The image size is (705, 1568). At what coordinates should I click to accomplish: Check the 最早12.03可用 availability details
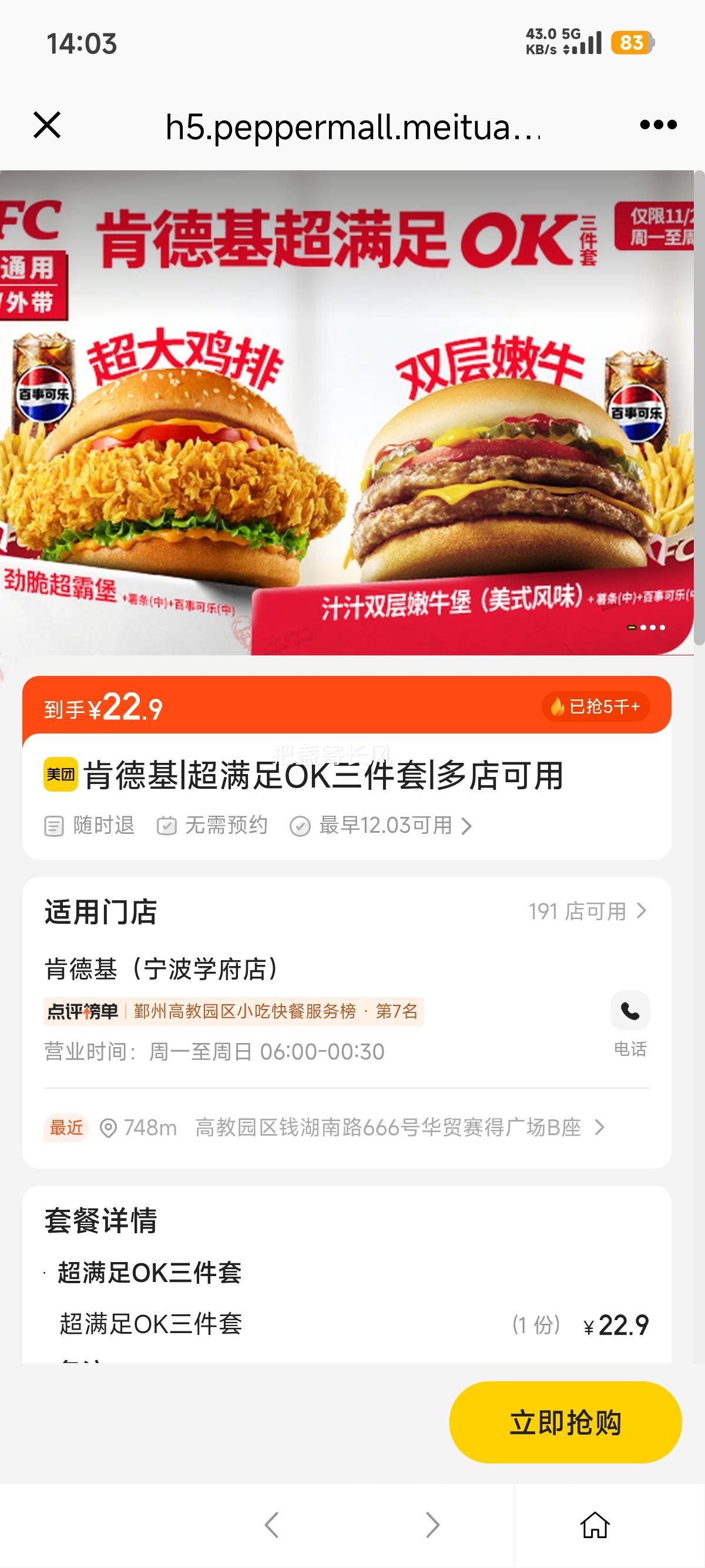click(x=381, y=826)
